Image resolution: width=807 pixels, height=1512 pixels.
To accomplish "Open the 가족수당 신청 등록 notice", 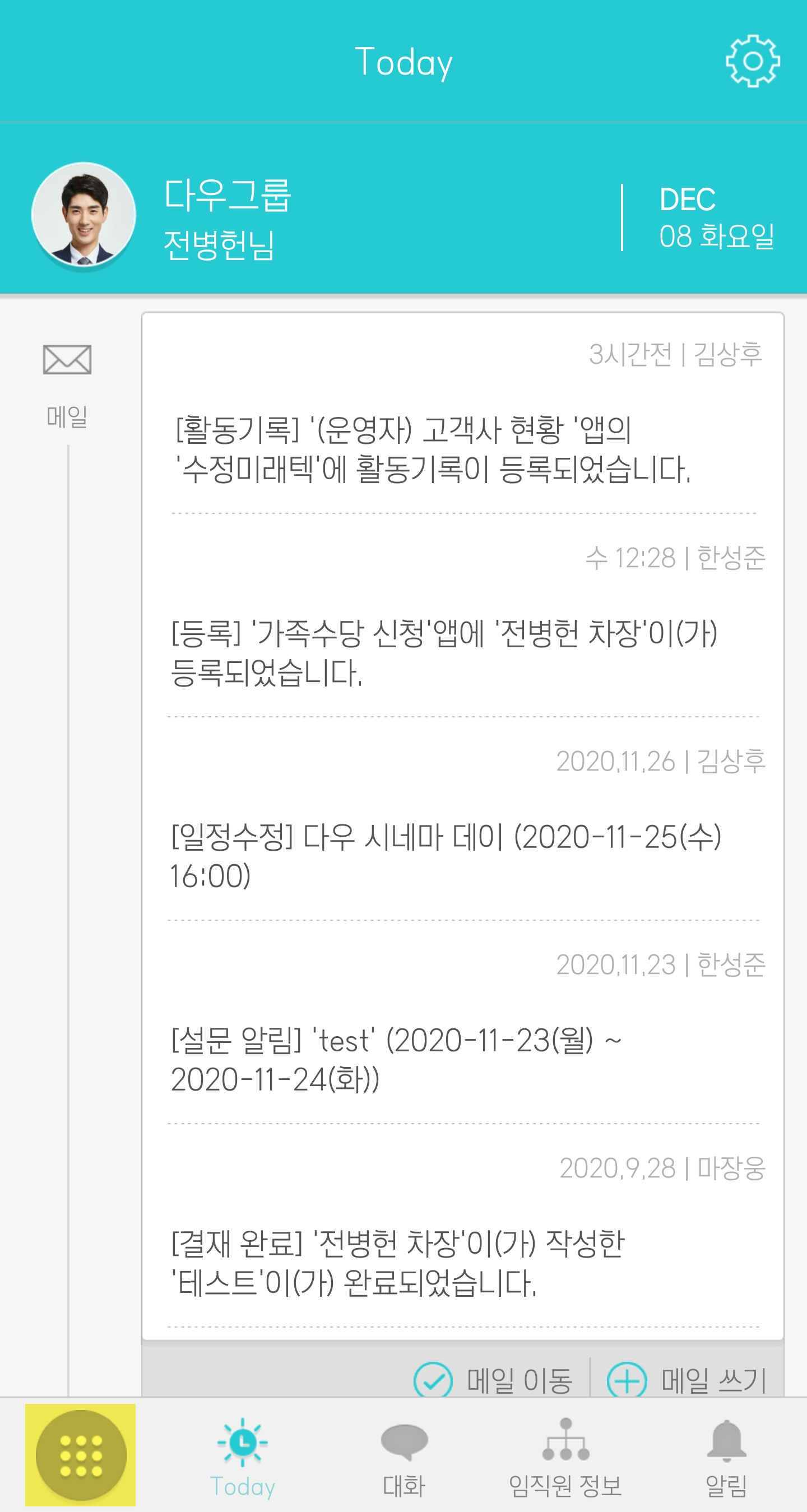I will (443, 652).
